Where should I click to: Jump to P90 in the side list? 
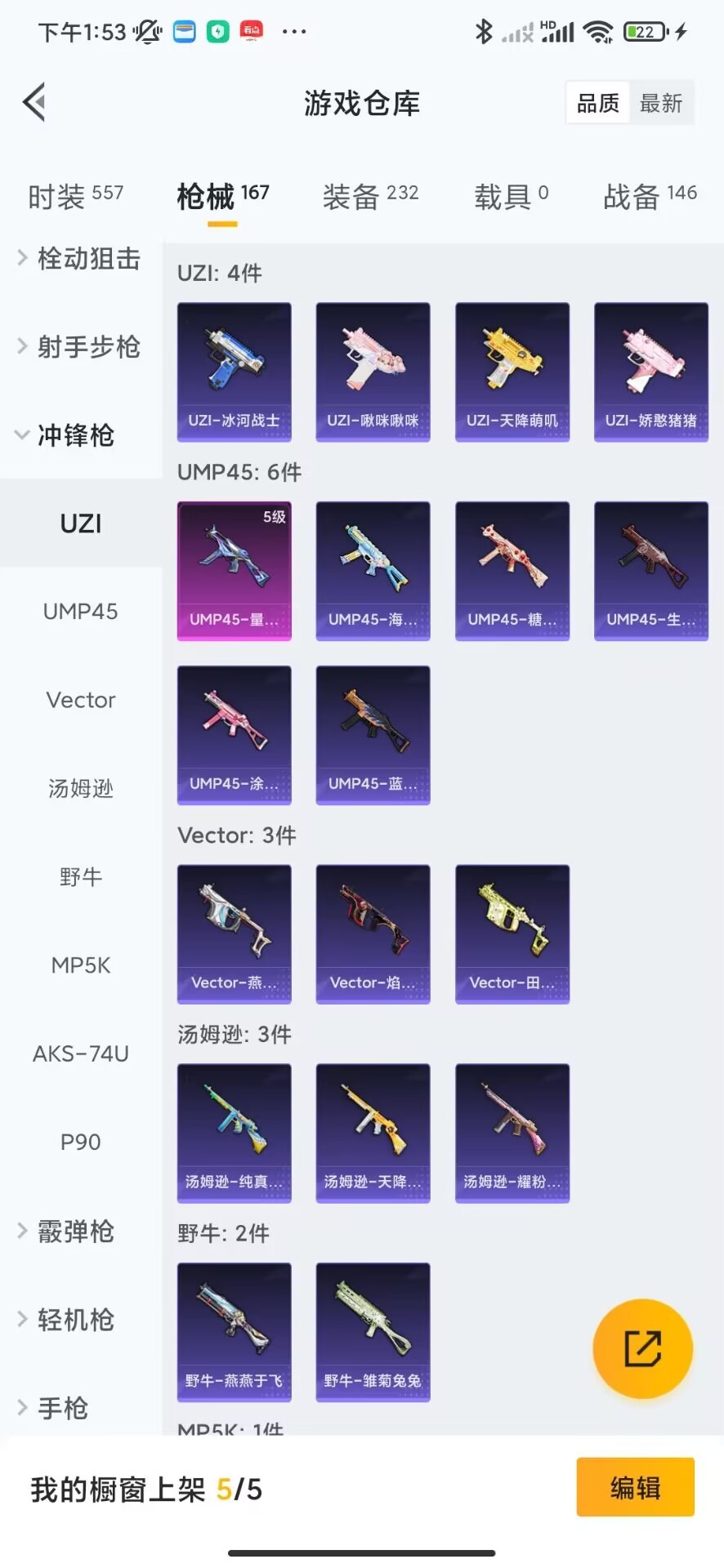(80, 1142)
